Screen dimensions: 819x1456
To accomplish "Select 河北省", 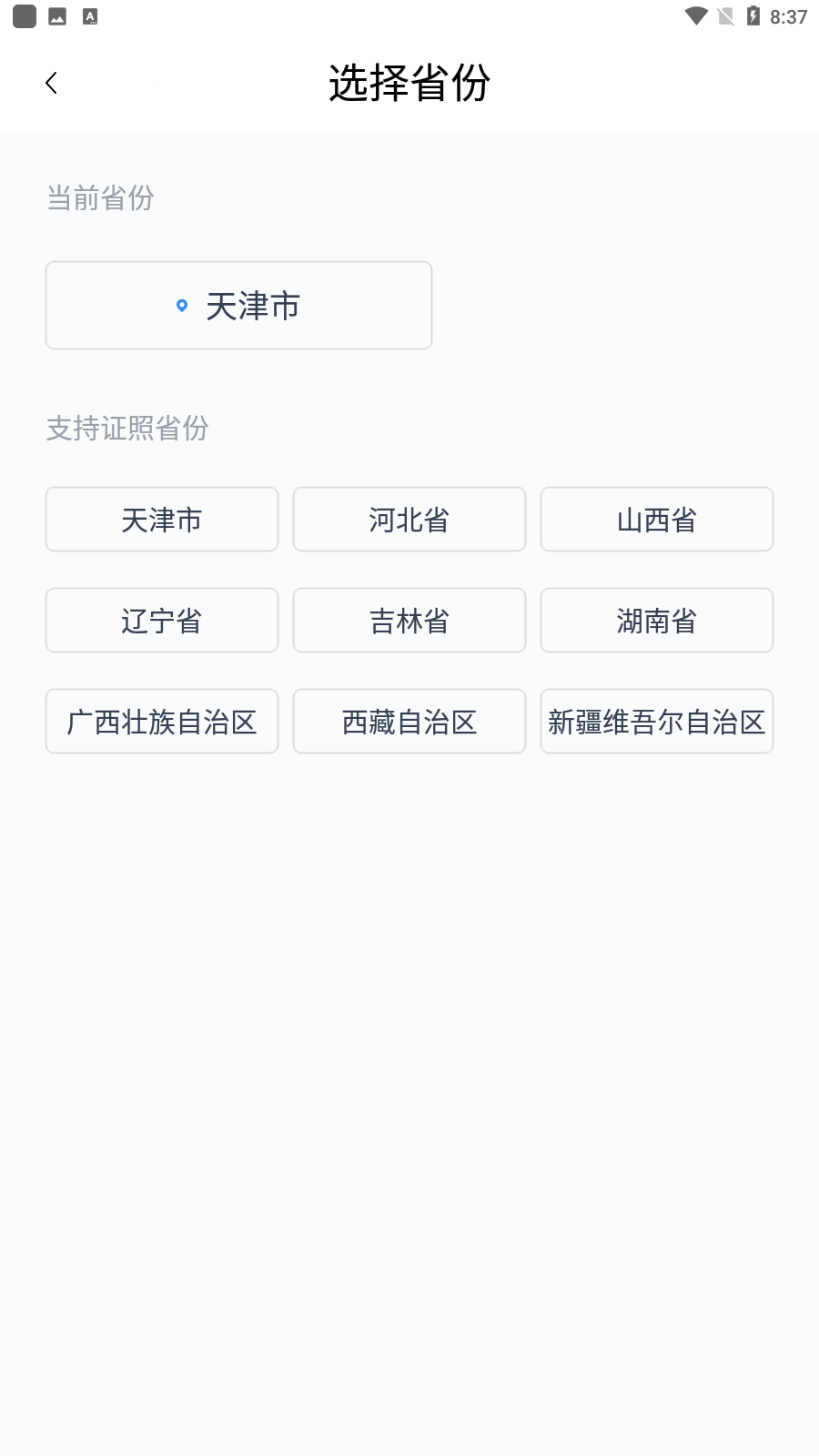I will tap(409, 520).
